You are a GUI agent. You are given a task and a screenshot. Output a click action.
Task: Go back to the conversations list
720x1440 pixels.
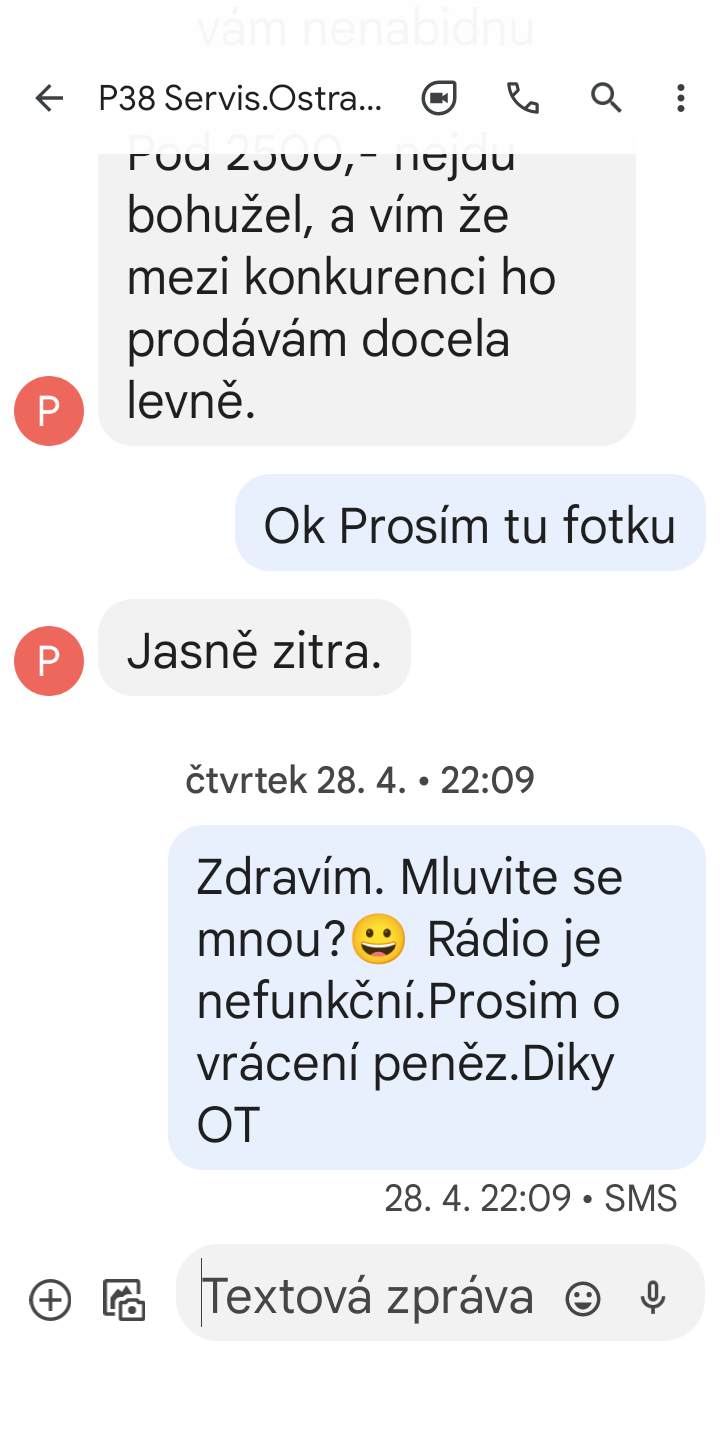click(x=48, y=98)
